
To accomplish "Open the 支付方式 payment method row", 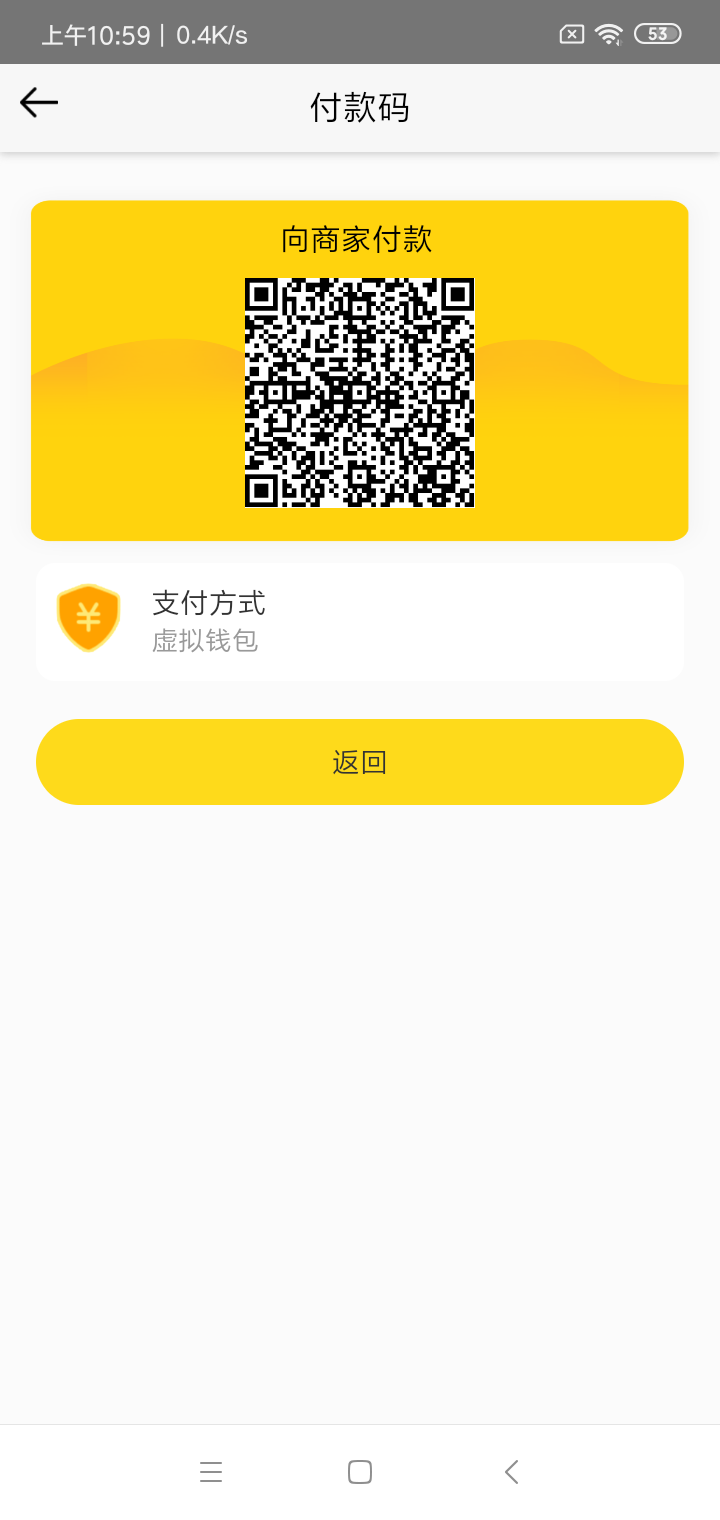I will [x=360, y=622].
